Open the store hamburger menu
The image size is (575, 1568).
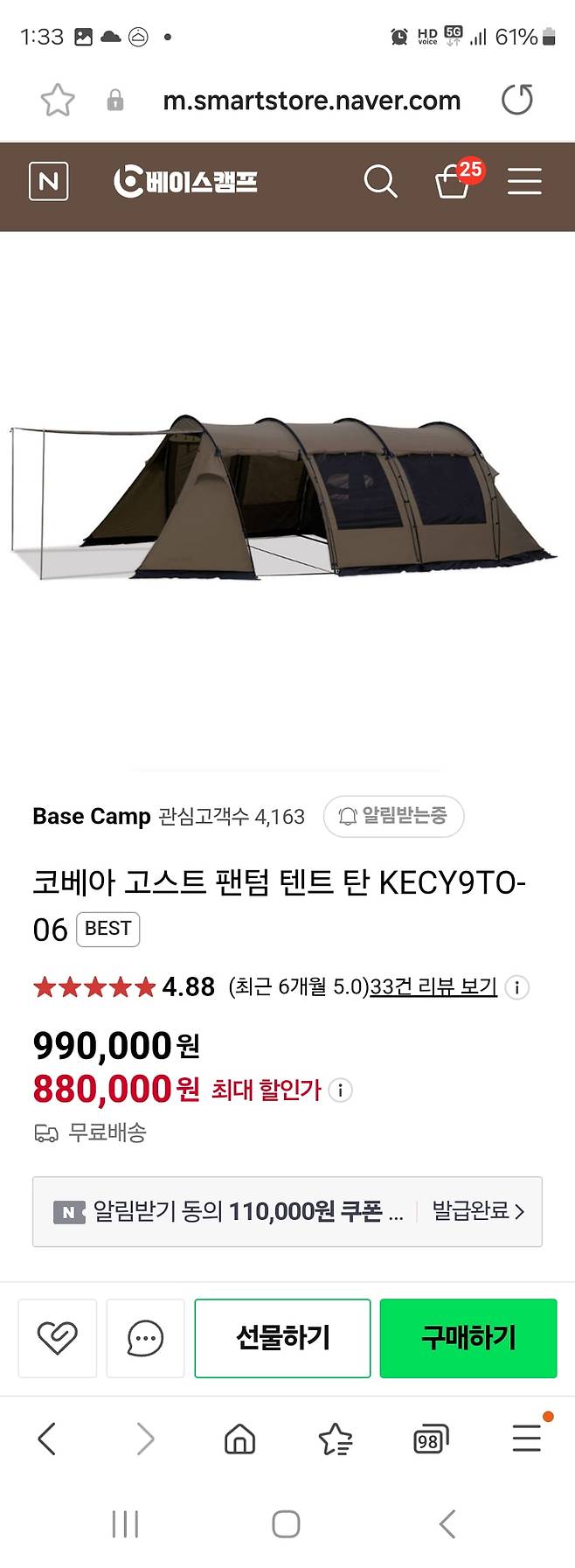click(x=524, y=182)
